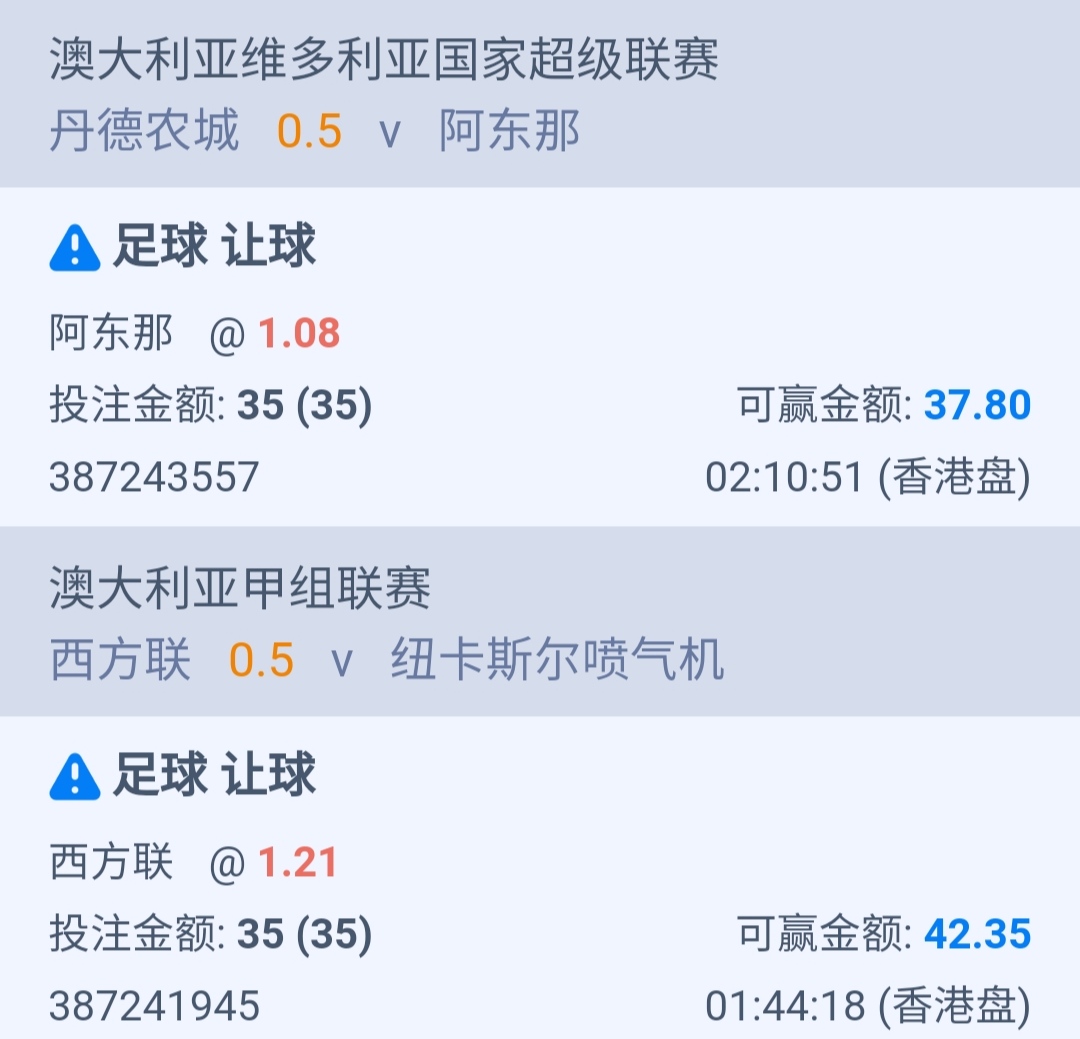
Task: Tap the warning icon on the 阿东那 bet
Action: [75, 248]
